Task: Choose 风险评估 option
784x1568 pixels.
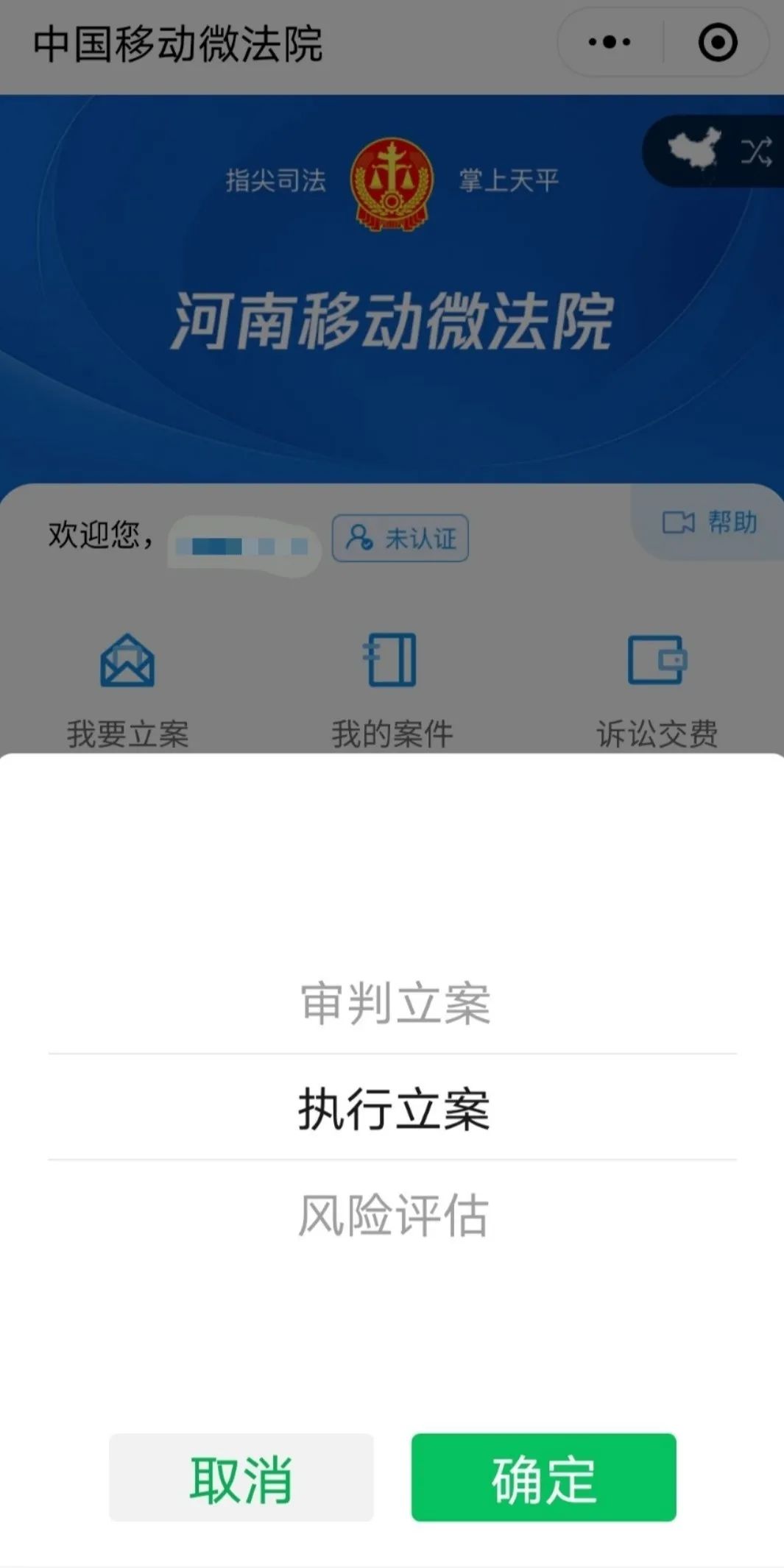Action: 394,1215
